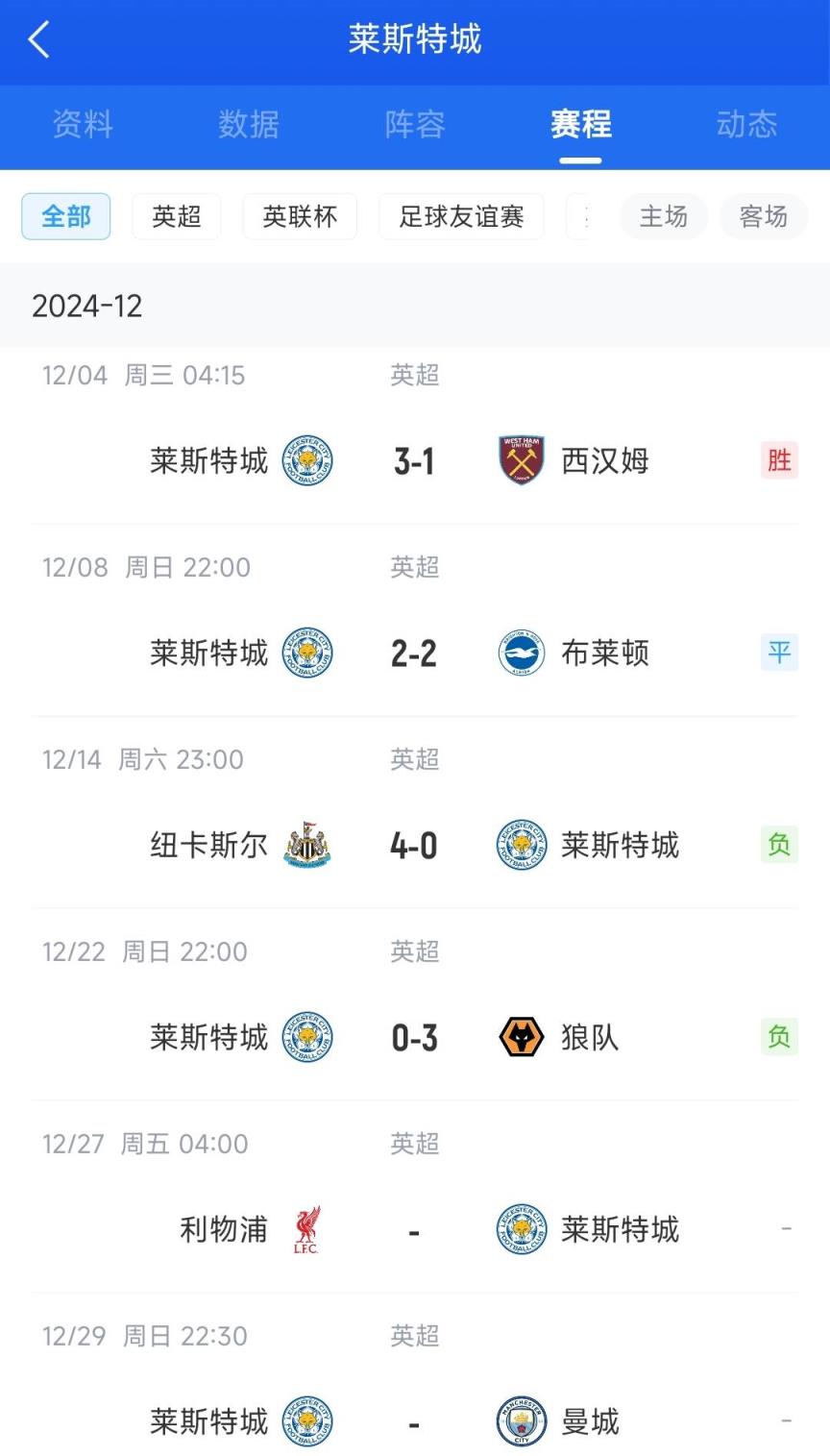The width and height of the screenshot is (830, 1456).
Task: Switch to the 数据 tab
Action: click(x=249, y=125)
